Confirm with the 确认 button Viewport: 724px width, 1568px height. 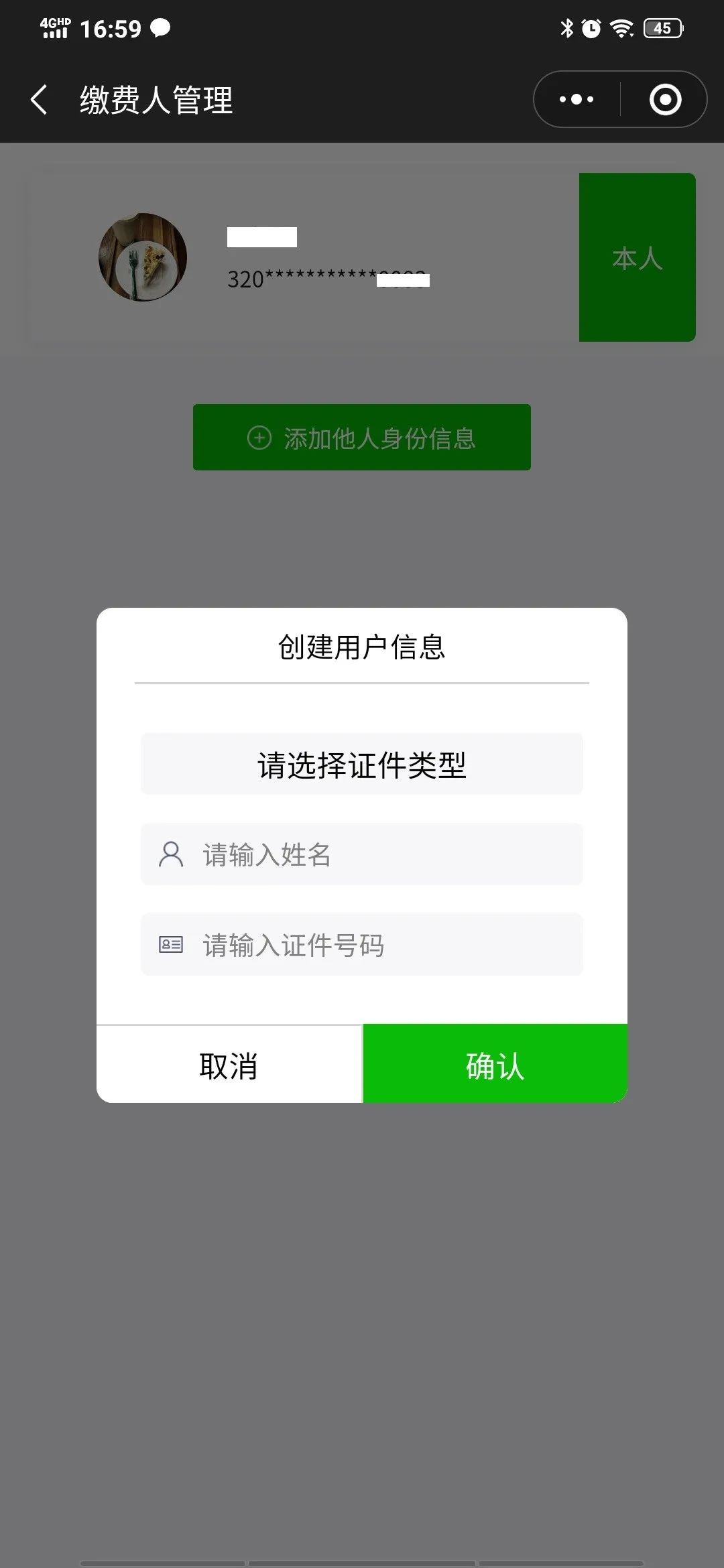point(495,1065)
